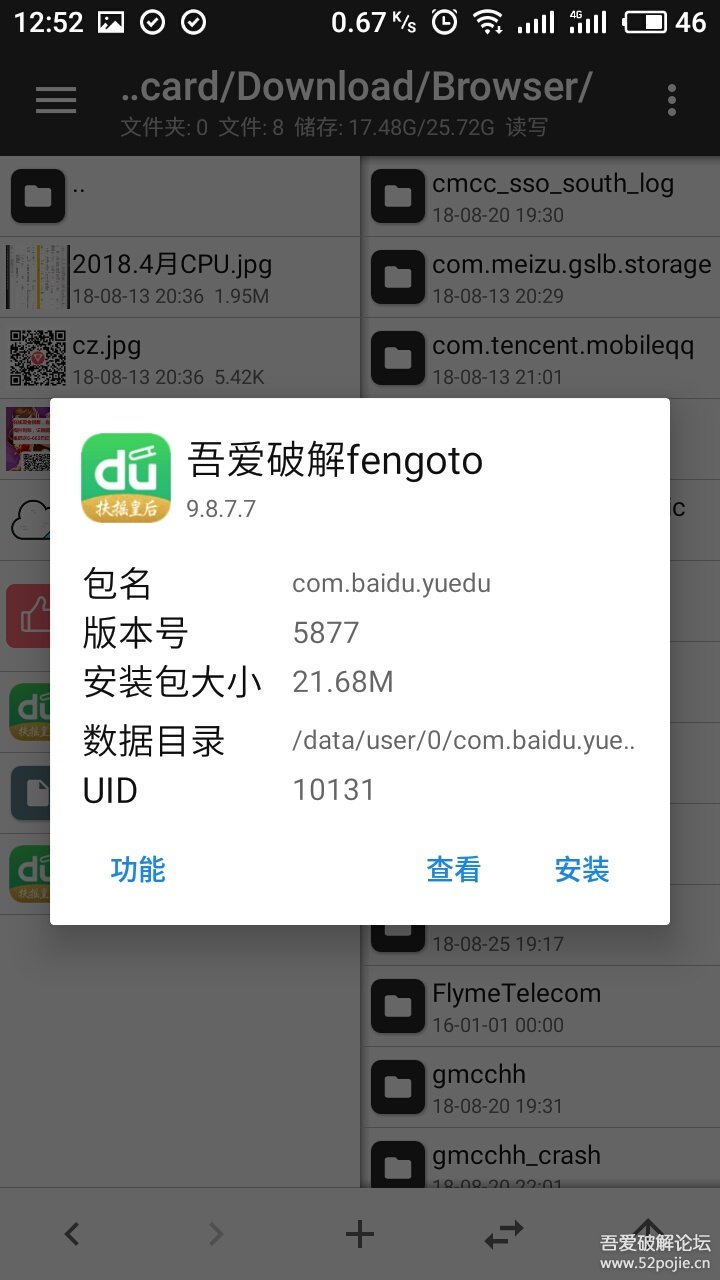Viewport: 720px width, 1280px height.
Task: Open the hamburger drawer menu
Action: click(56, 100)
